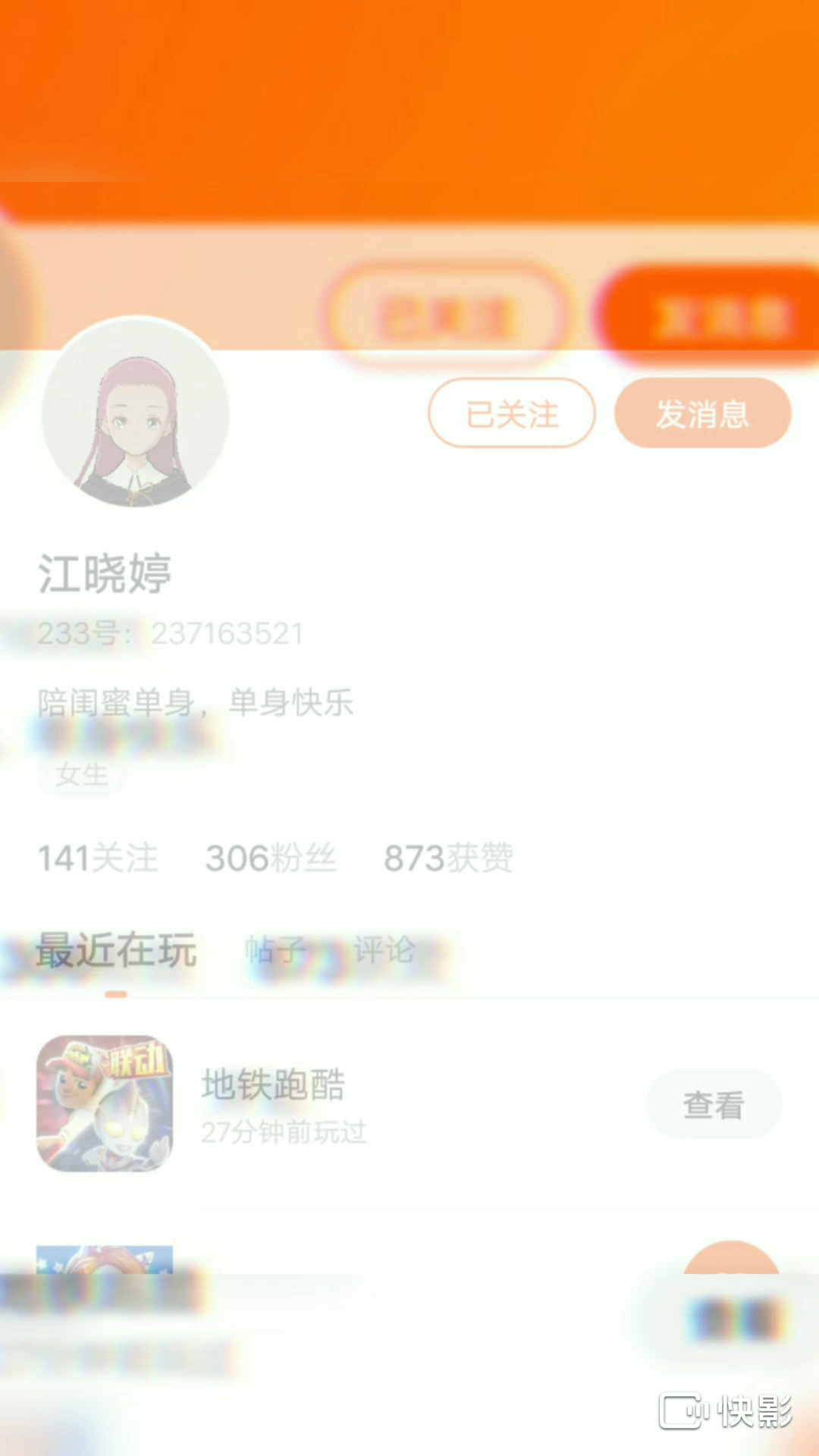The image size is (819, 1456).
Task: Tap 查看 next to 地铁跑酷
Action: coord(713,1105)
